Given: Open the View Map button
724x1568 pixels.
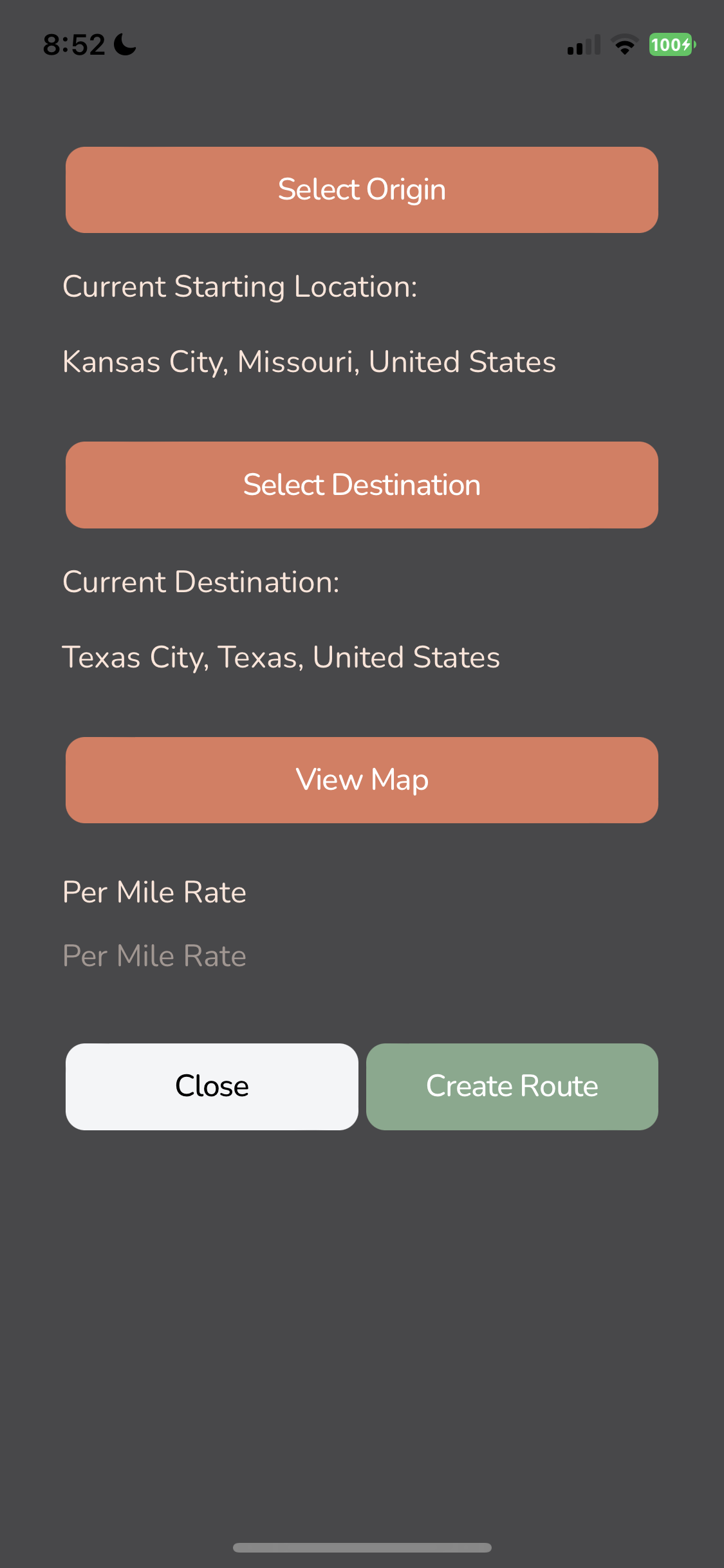Looking at the screenshot, I should tap(362, 780).
